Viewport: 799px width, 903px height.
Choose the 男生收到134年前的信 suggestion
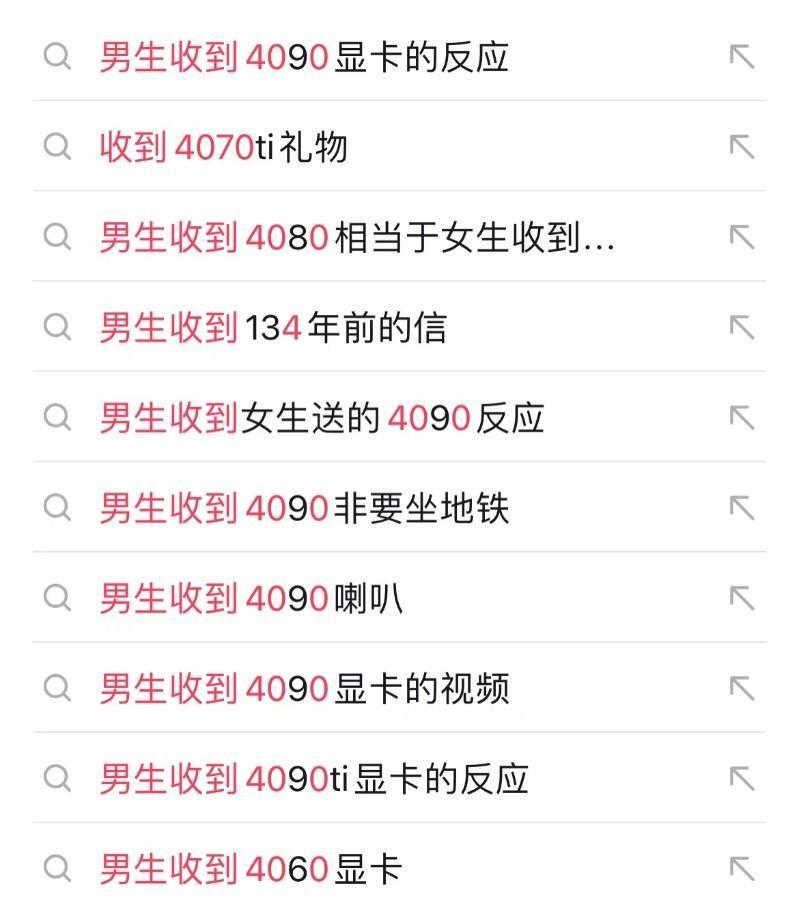272,327
